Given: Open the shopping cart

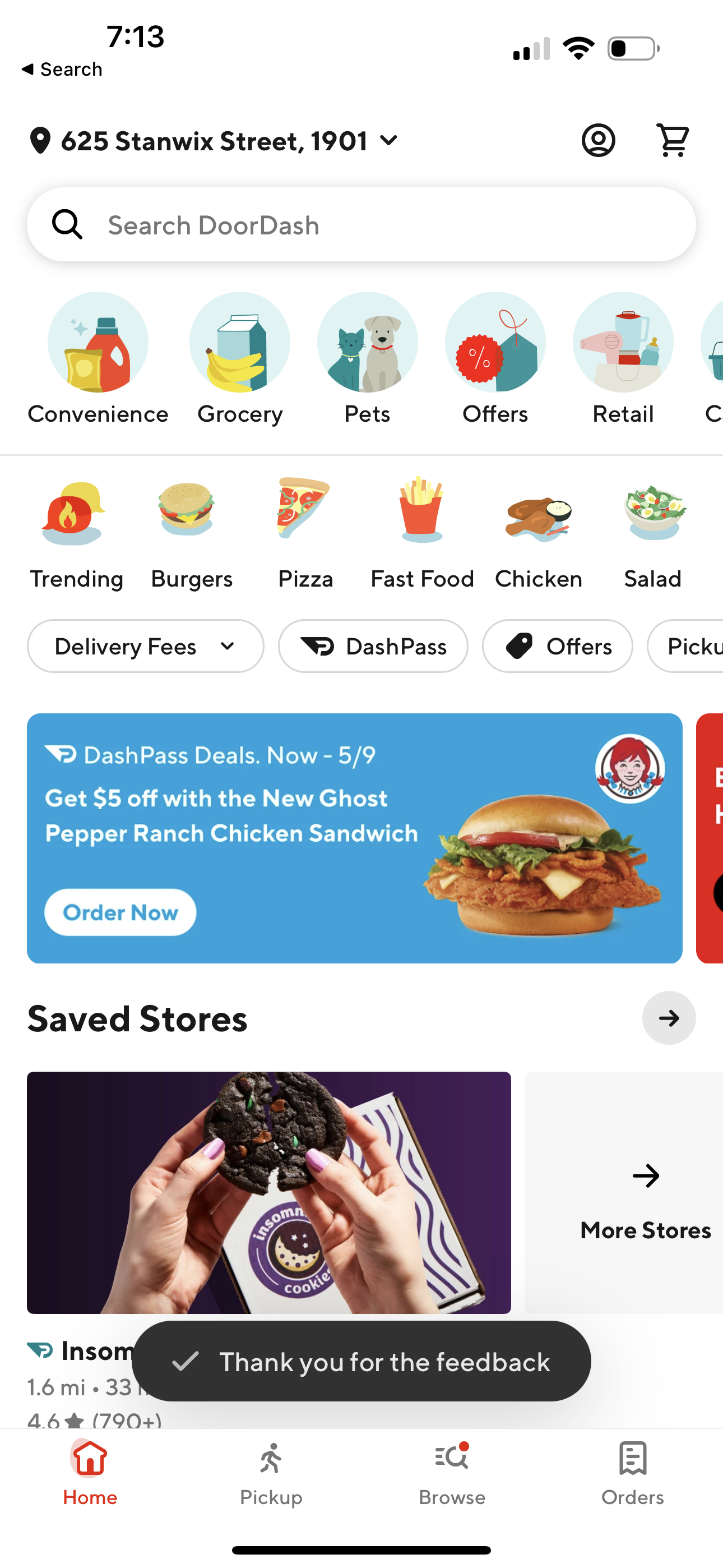Looking at the screenshot, I should (672, 140).
